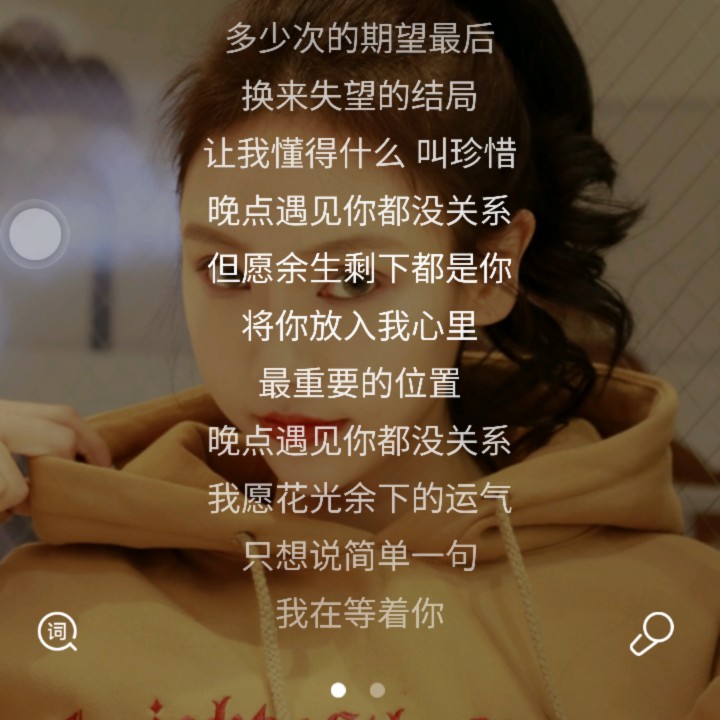Viewport: 720px width, 720px height.
Task: Tap the floating assistive touch button
Action: click(x=36, y=234)
